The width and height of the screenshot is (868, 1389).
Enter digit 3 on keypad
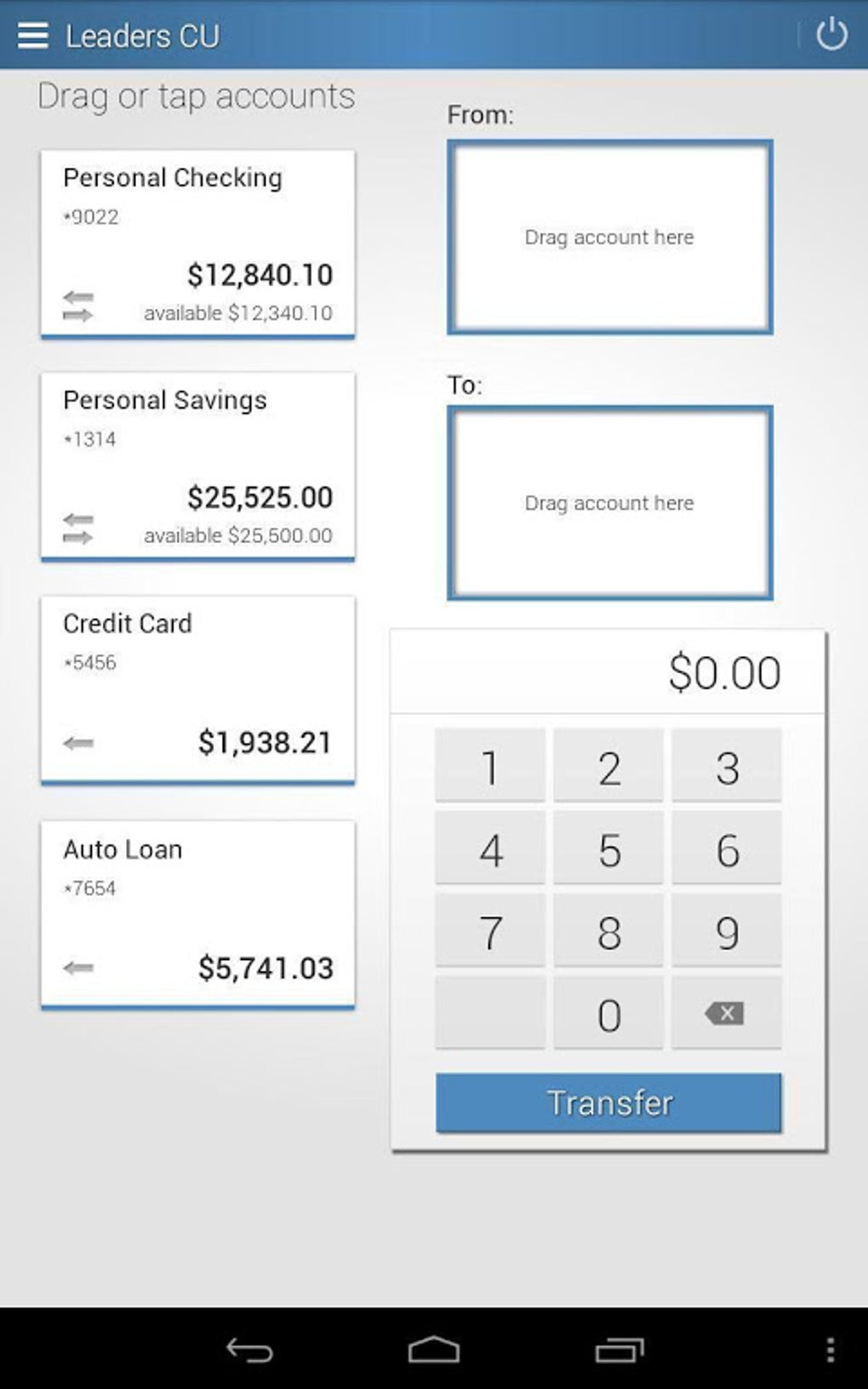coord(726,766)
